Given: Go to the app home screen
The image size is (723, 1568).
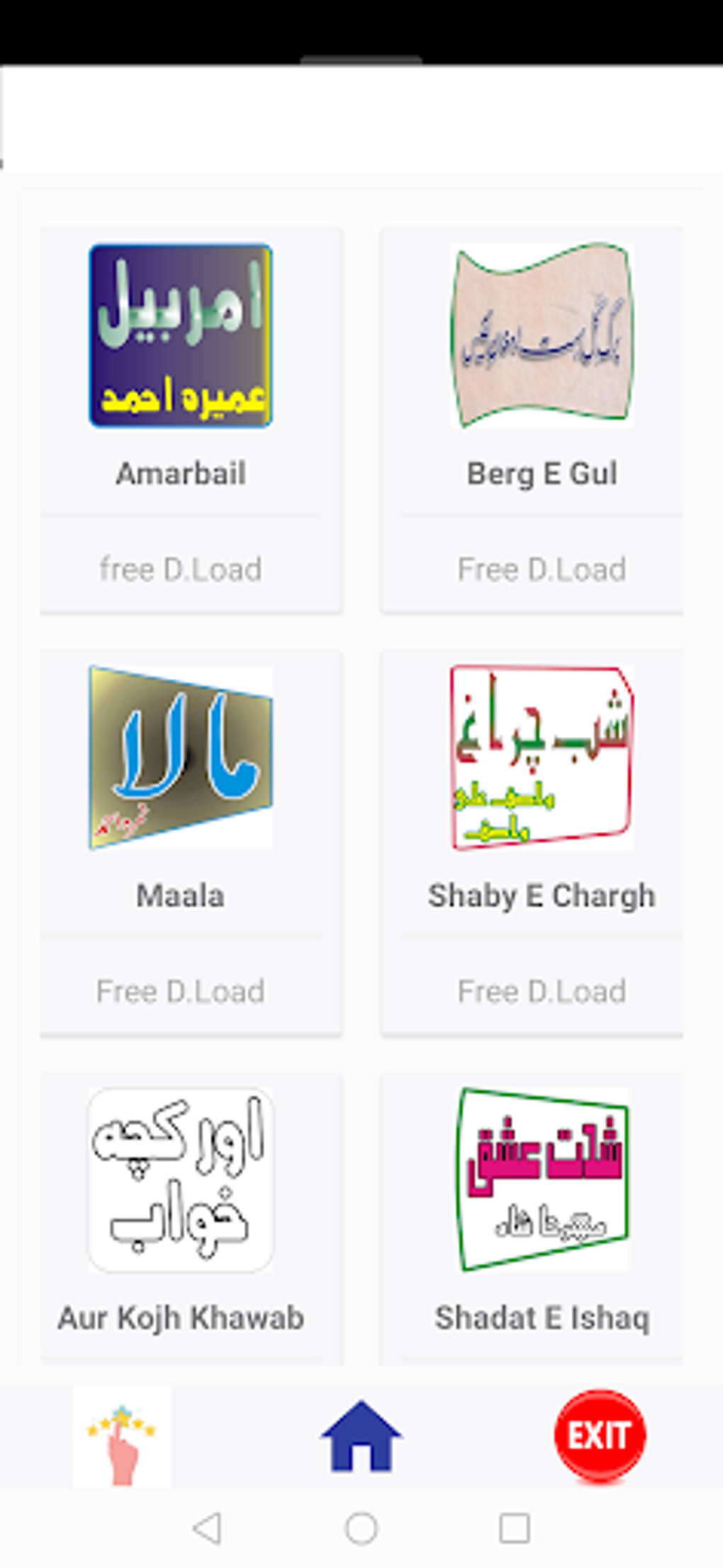Looking at the screenshot, I should click(x=361, y=1436).
